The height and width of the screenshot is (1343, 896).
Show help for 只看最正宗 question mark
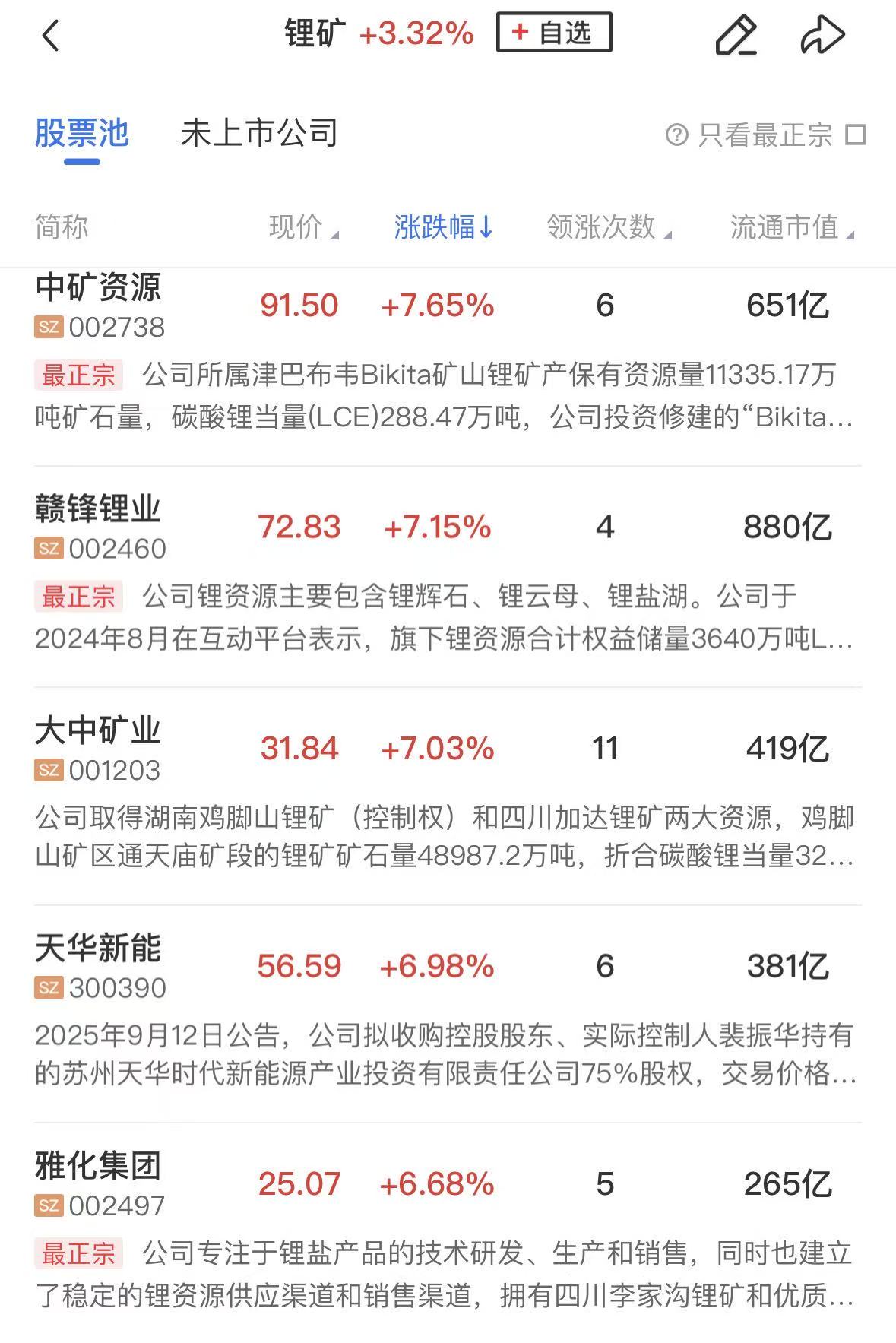click(x=676, y=135)
